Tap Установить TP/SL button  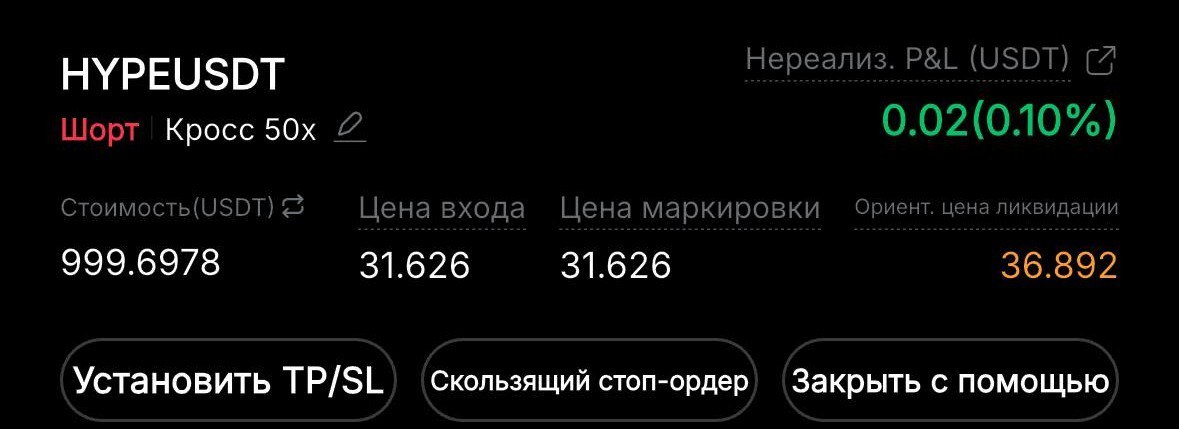click(229, 381)
